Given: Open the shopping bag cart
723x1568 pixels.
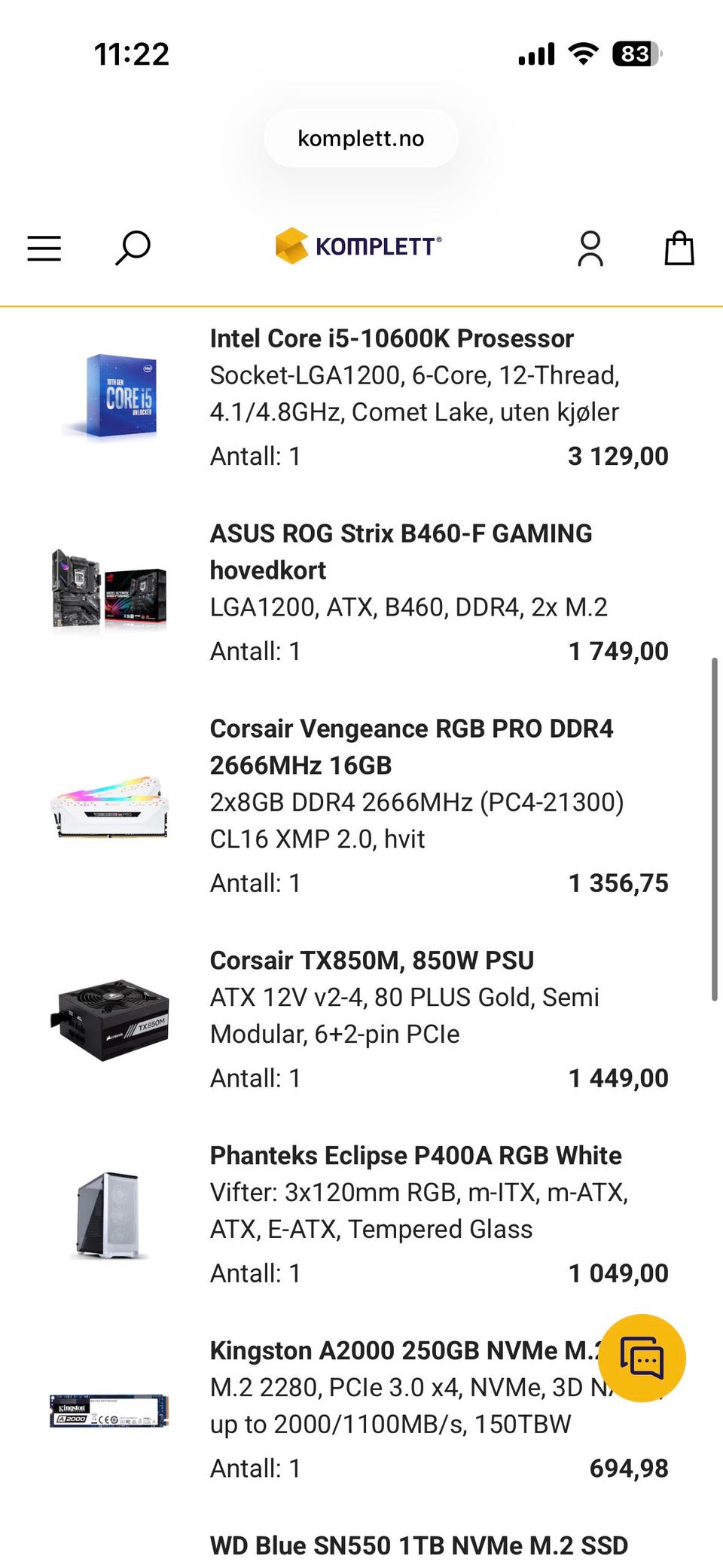Looking at the screenshot, I should point(679,248).
